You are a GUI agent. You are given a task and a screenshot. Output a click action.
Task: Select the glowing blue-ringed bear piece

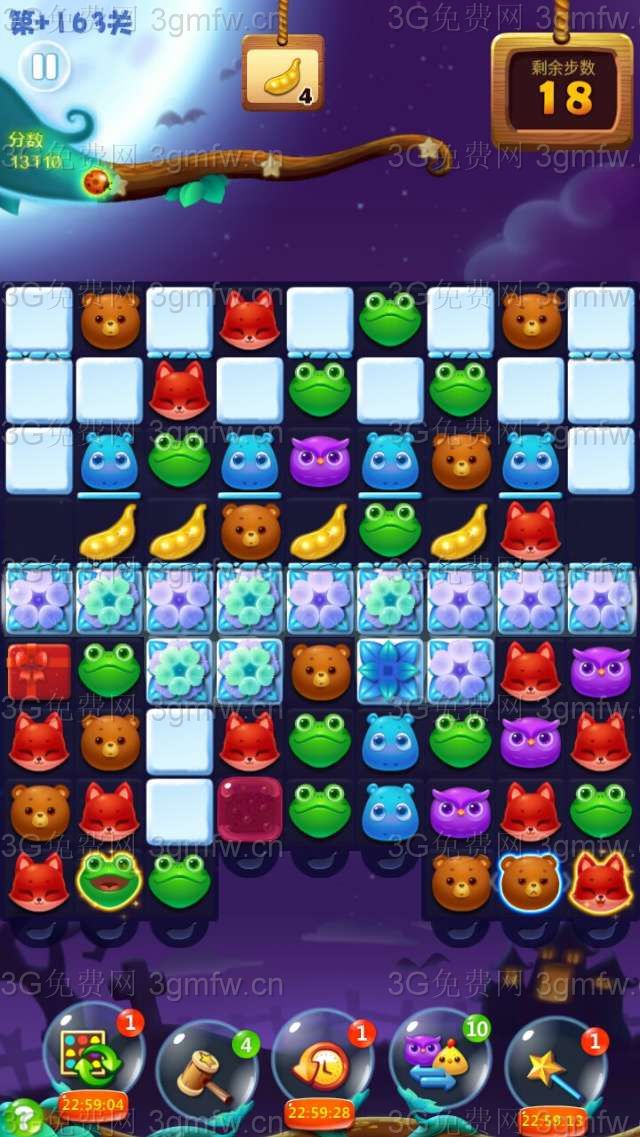click(530, 881)
